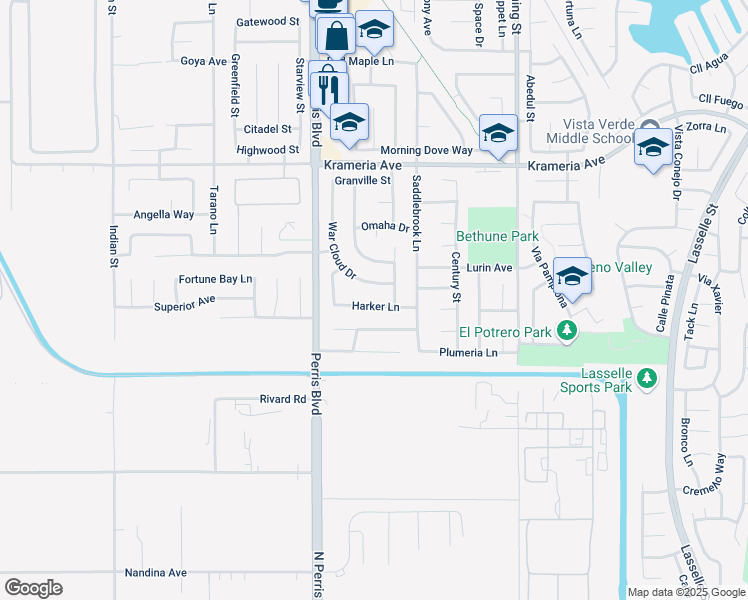Screen dimensions: 748x600
Task: Open the Lasselle Sports Park pin
Action: point(646,380)
